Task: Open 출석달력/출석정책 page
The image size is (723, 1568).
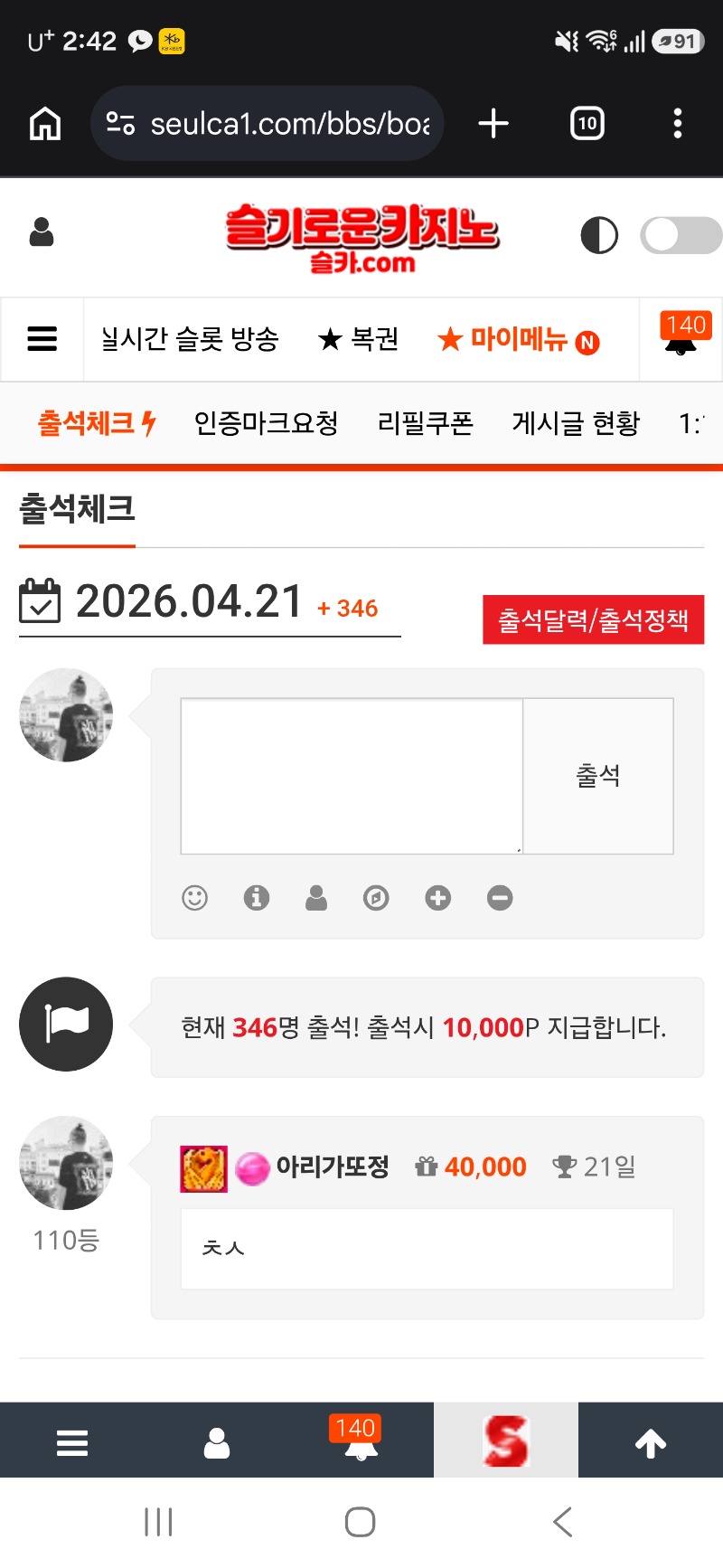Action: click(593, 620)
